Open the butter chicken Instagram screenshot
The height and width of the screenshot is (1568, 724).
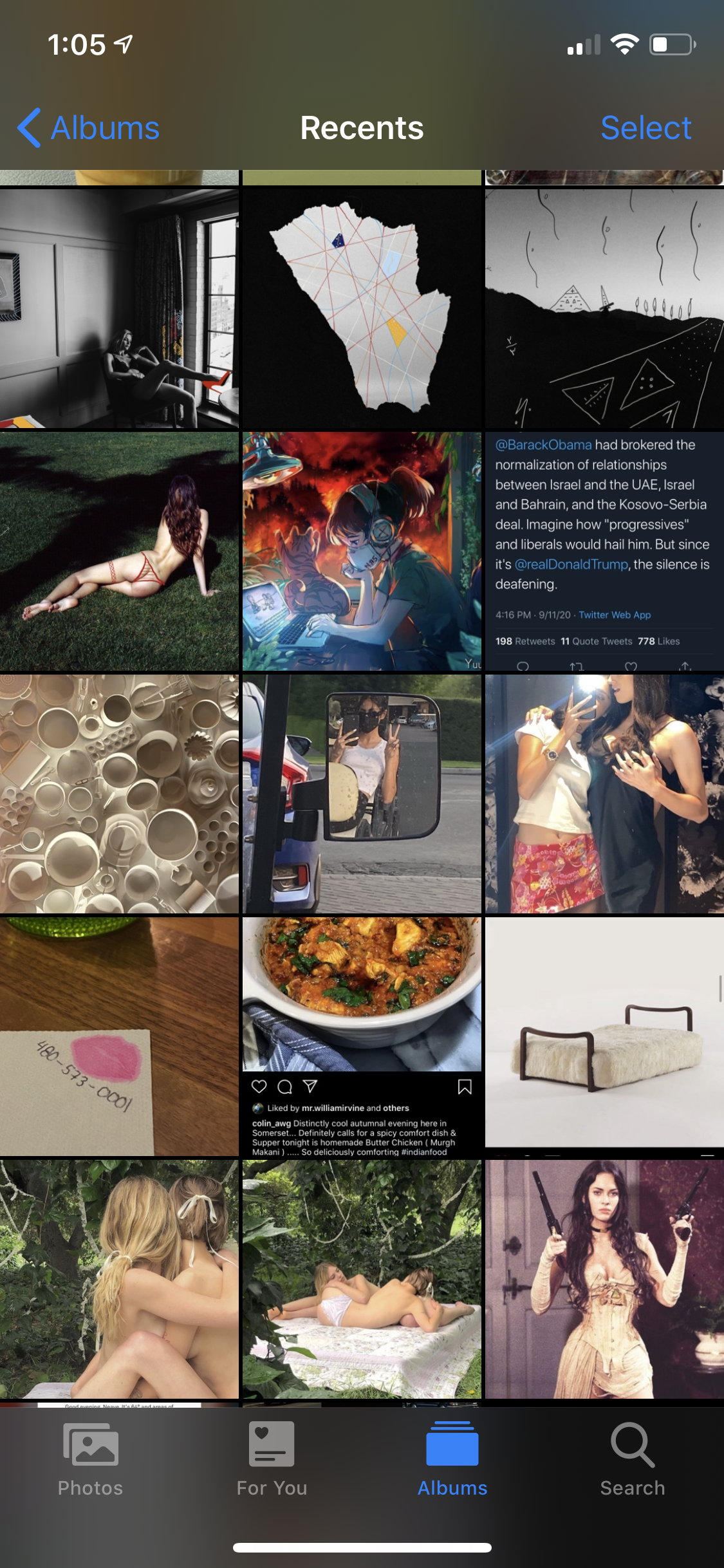362,1036
